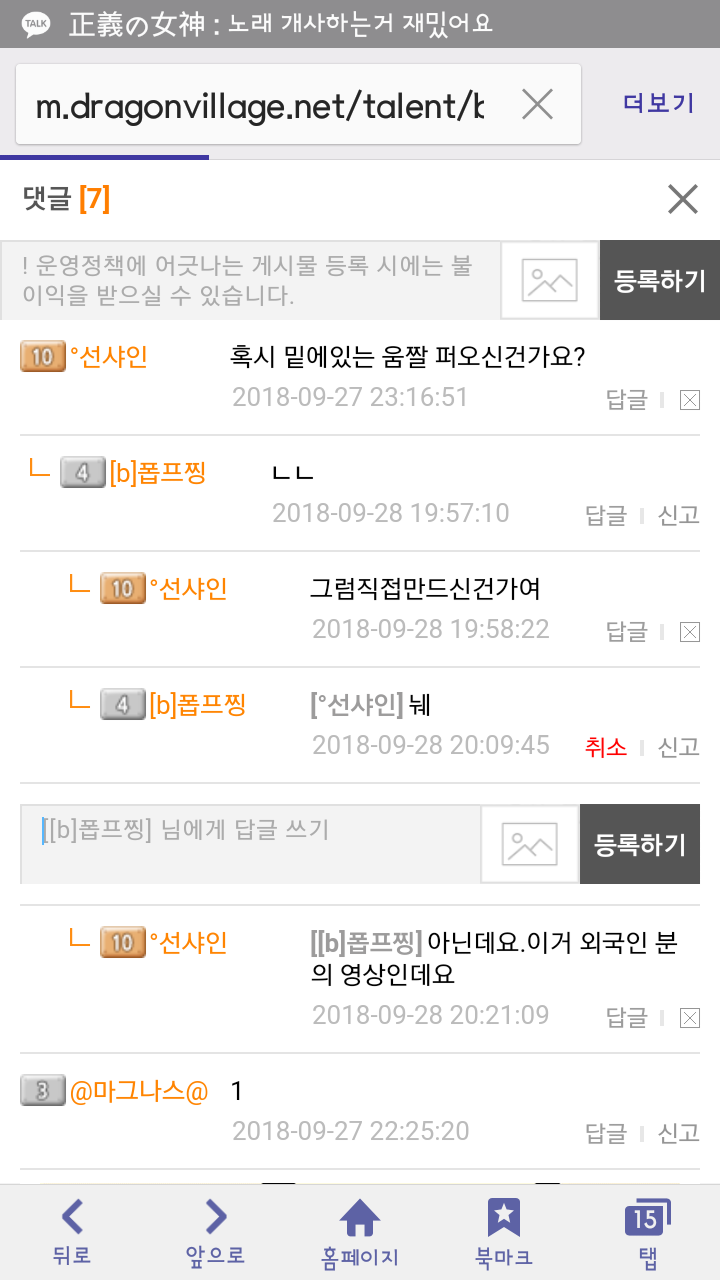Submit the reply with lower 등록하기
The width and height of the screenshot is (720, 1280).
[x=640, y=844]
